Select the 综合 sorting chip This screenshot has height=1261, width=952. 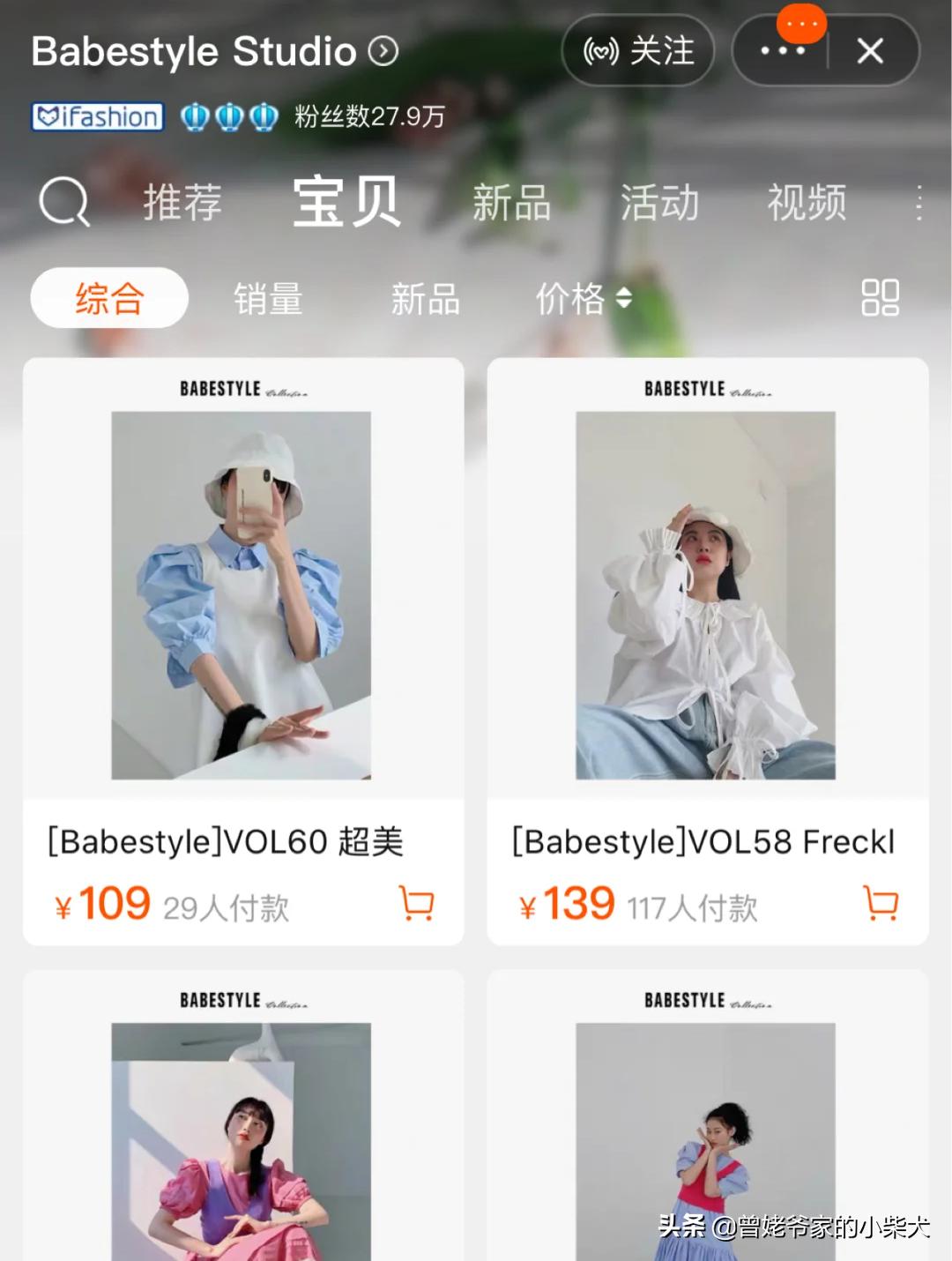[109, 298]
